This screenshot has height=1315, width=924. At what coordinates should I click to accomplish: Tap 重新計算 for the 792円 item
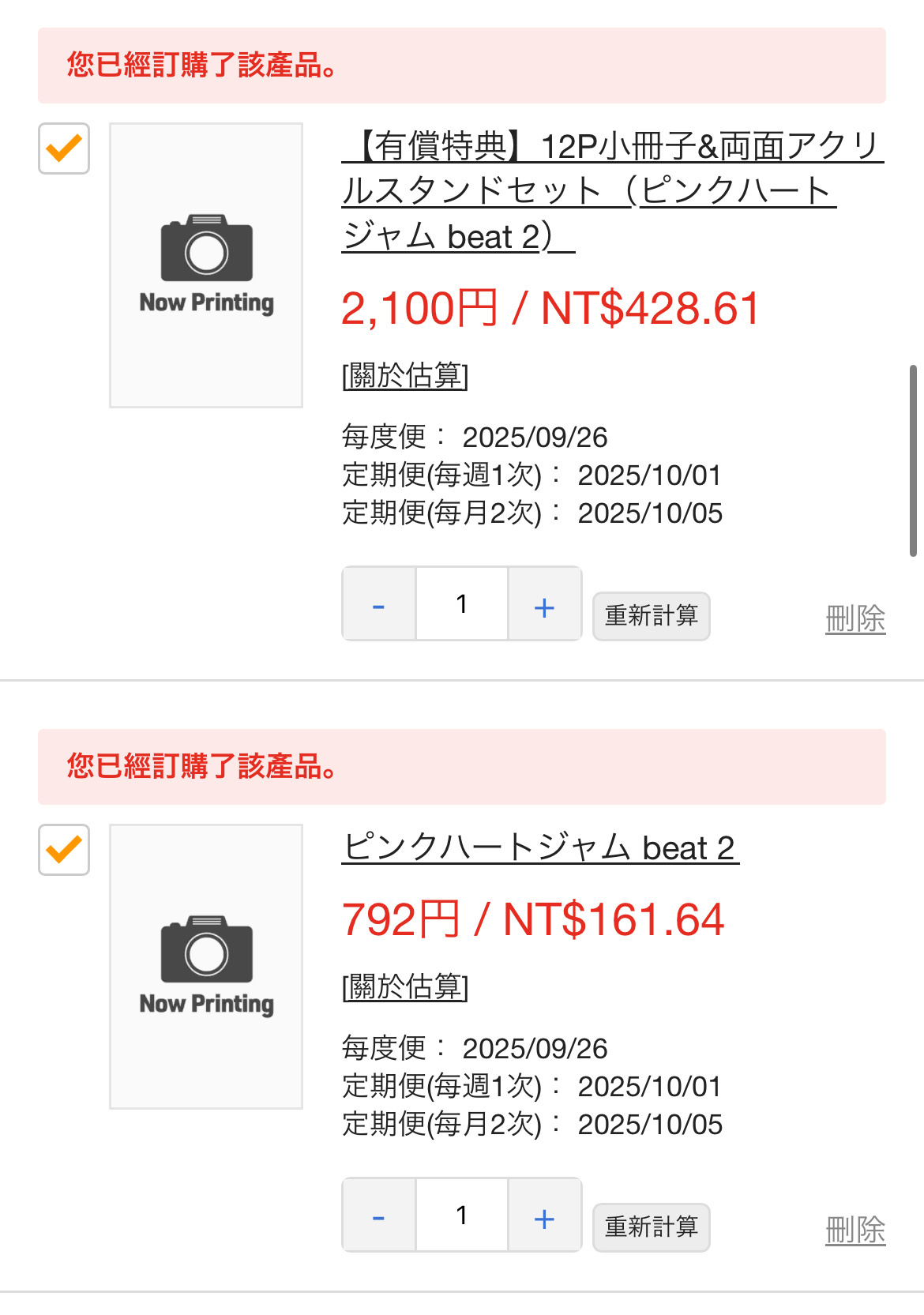(651, 1227)
